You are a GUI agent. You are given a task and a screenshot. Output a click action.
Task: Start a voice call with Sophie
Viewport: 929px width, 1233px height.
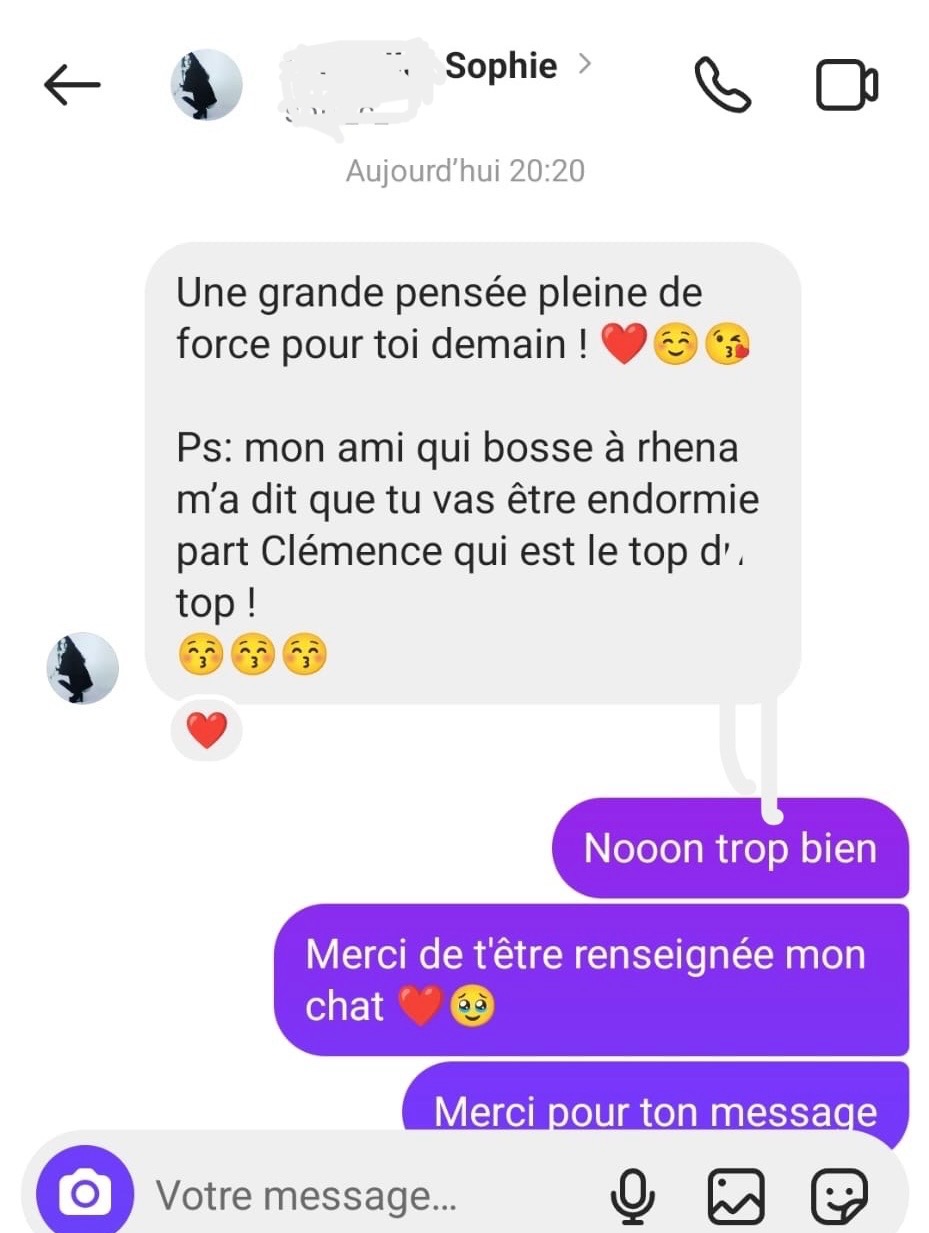coord(722,85)
